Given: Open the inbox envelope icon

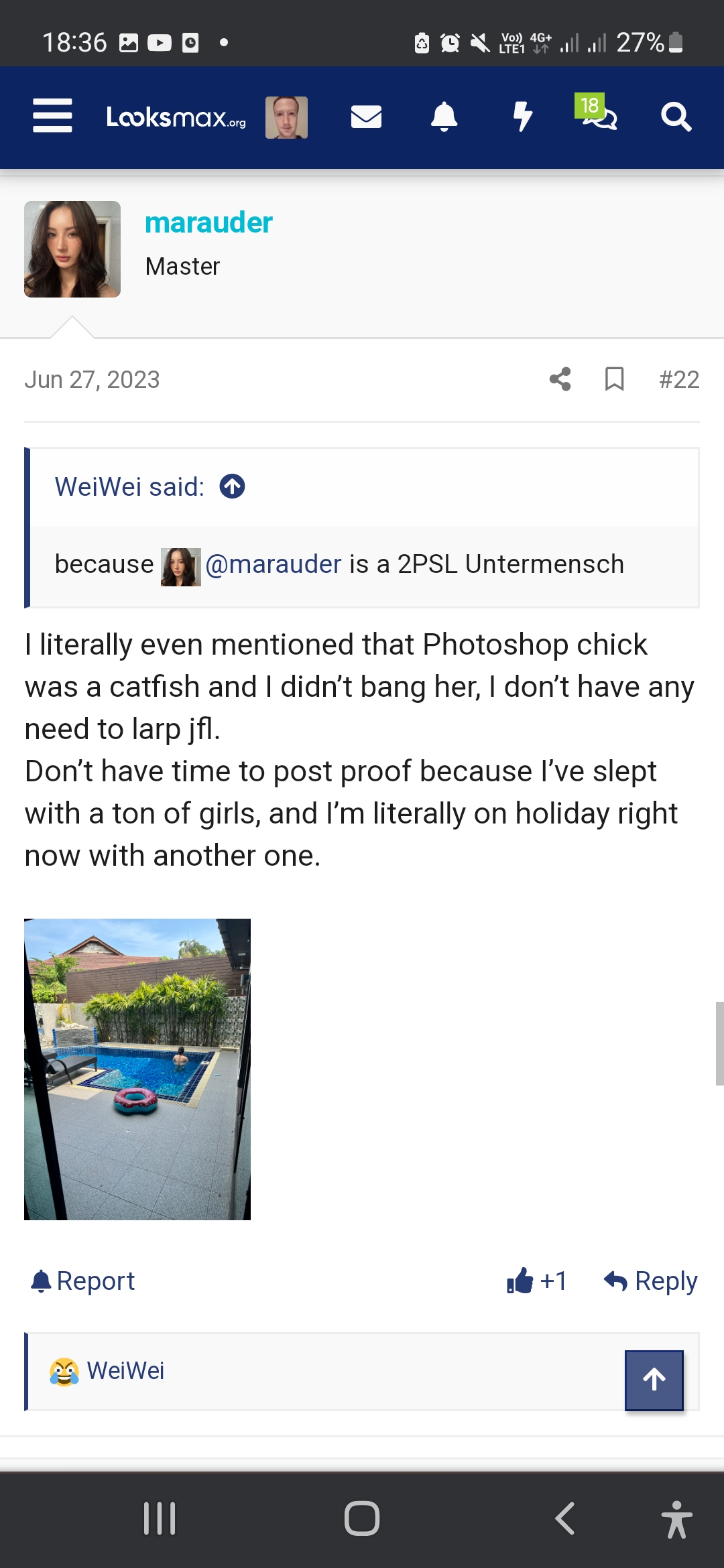Looking at the screenshot, I should [x=365, y=117].
